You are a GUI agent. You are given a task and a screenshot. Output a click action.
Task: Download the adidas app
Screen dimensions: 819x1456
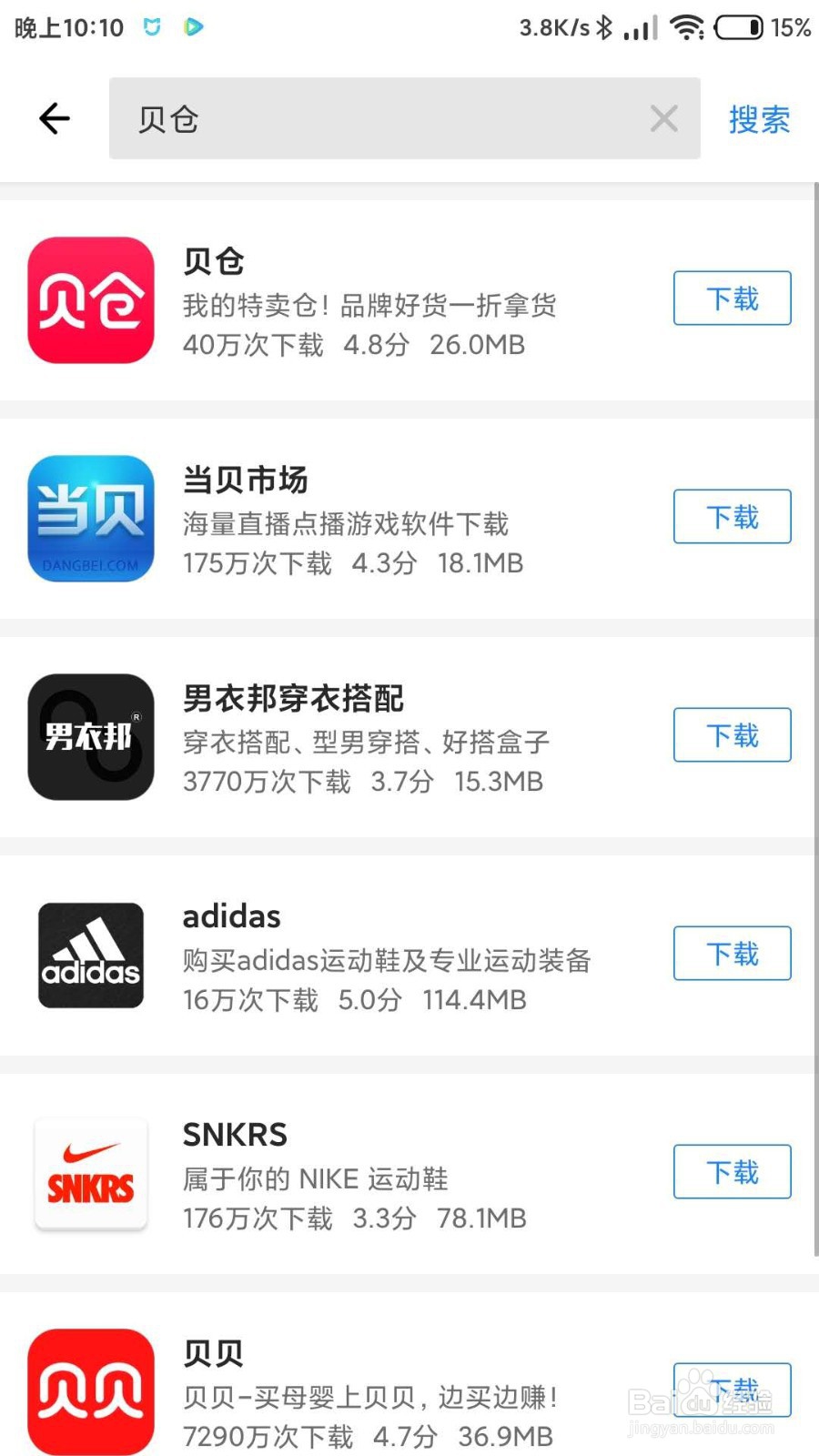click(732, 954)
